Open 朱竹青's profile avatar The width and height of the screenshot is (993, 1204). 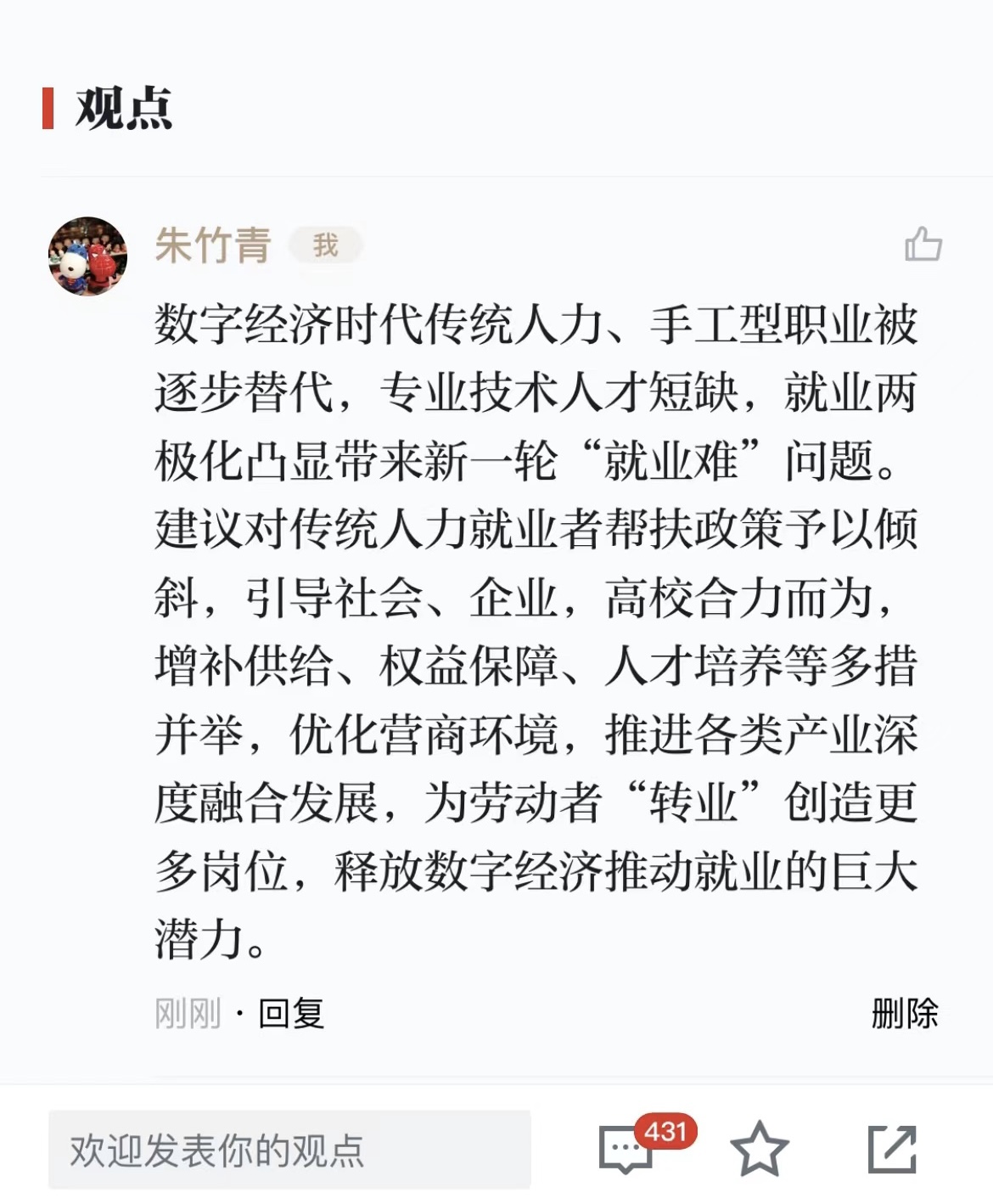[87, 256]
